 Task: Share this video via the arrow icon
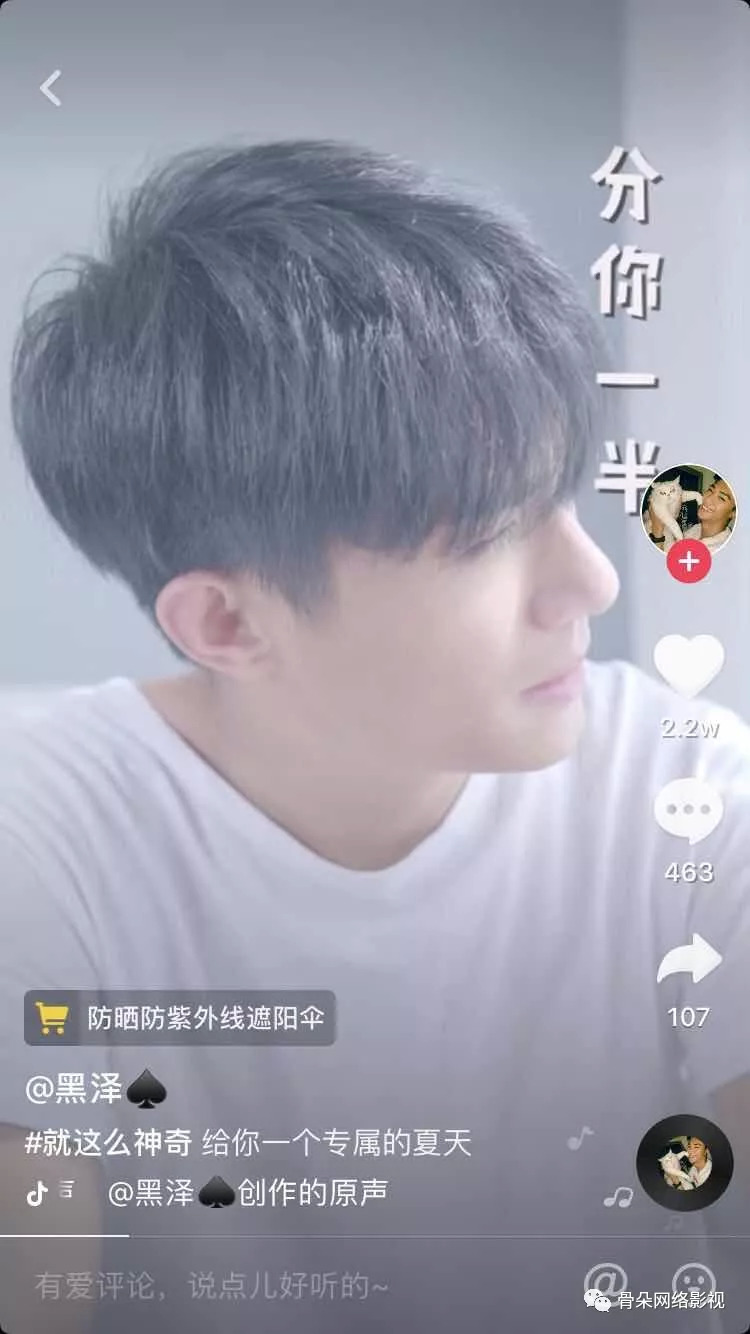pyautogui.click(x=688, y=960)
